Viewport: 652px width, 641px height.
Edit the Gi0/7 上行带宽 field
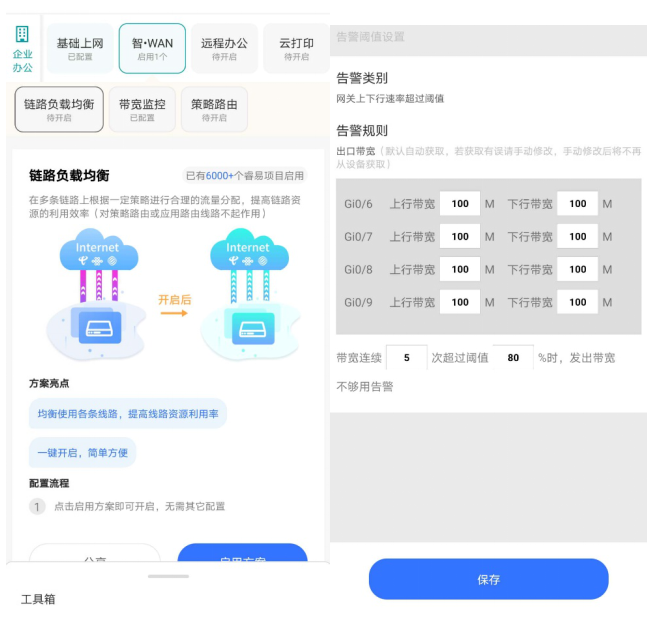pos(460,237)
